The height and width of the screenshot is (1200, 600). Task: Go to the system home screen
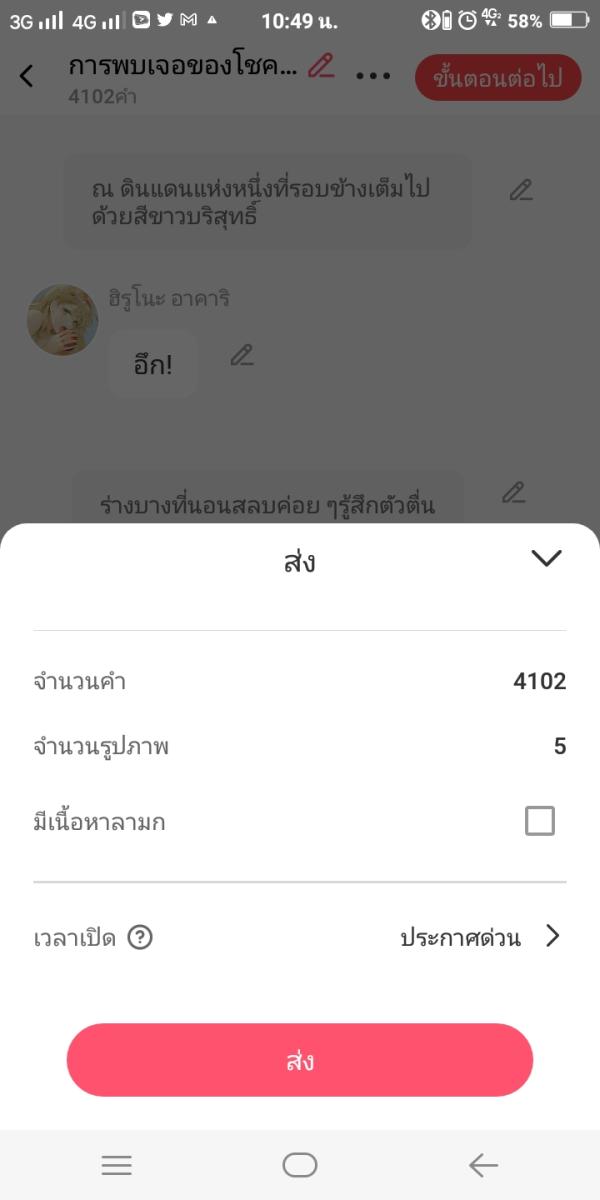point(300,1165)
